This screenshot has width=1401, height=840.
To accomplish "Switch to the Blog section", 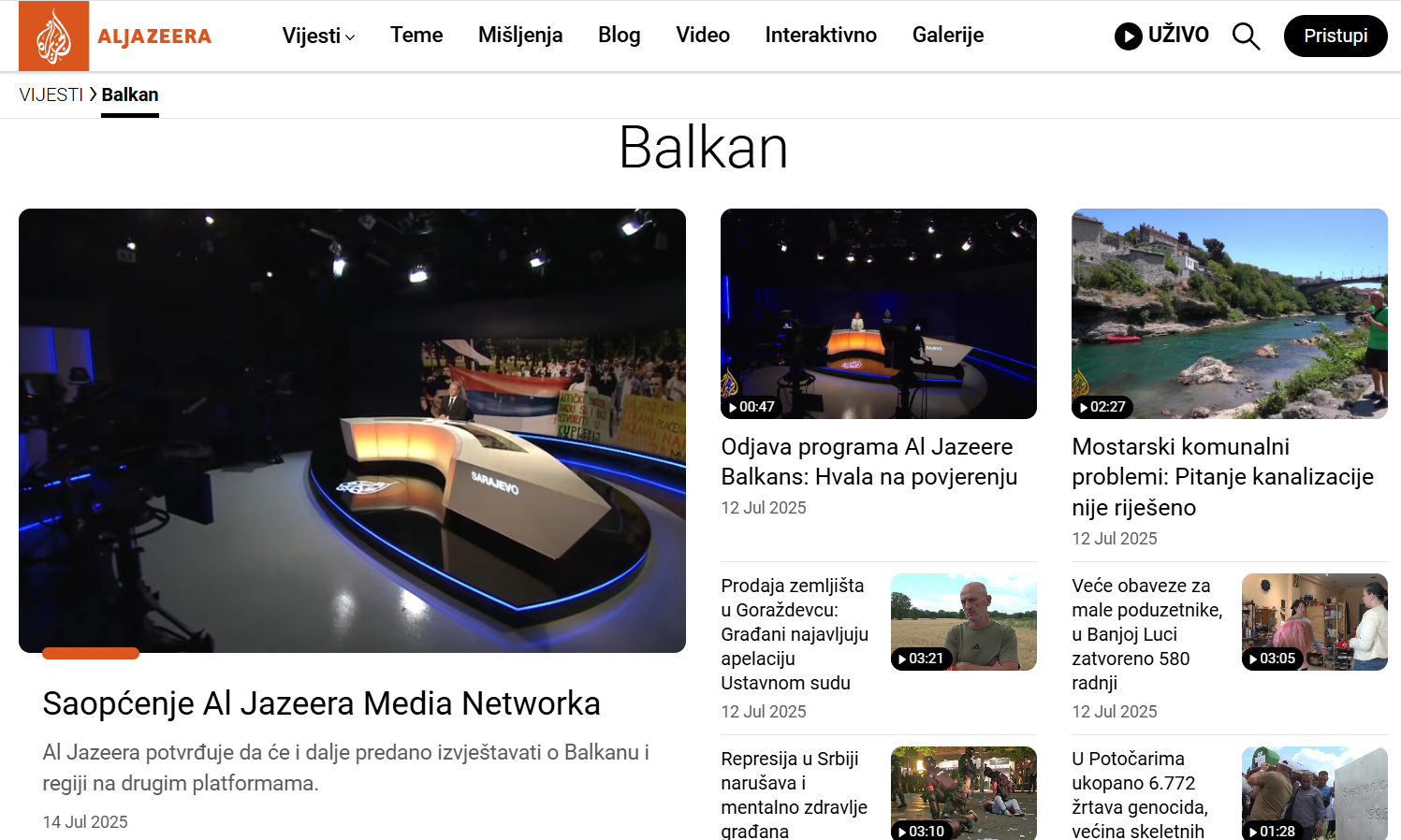I will point(620,36).
